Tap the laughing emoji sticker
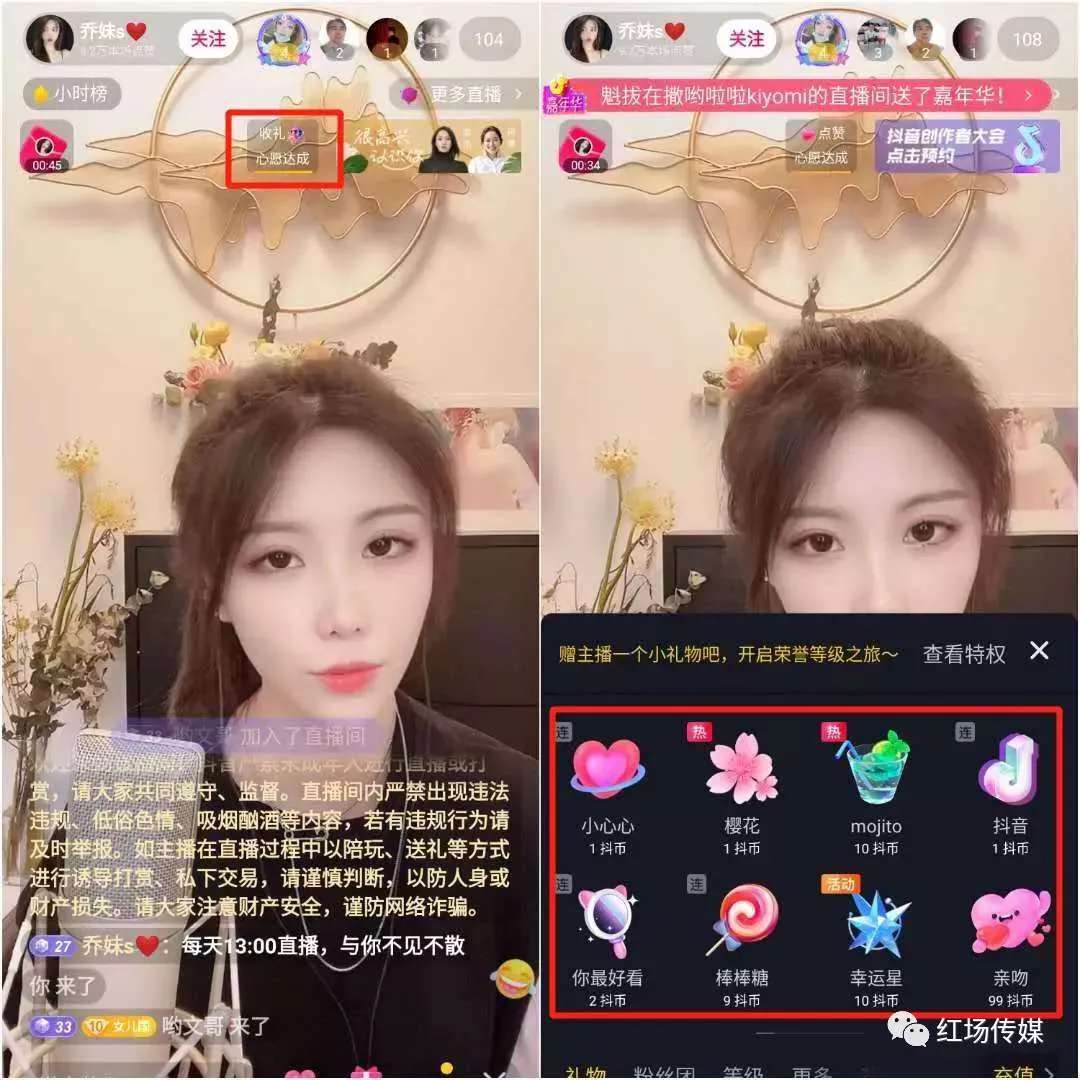 coord(513,978)
